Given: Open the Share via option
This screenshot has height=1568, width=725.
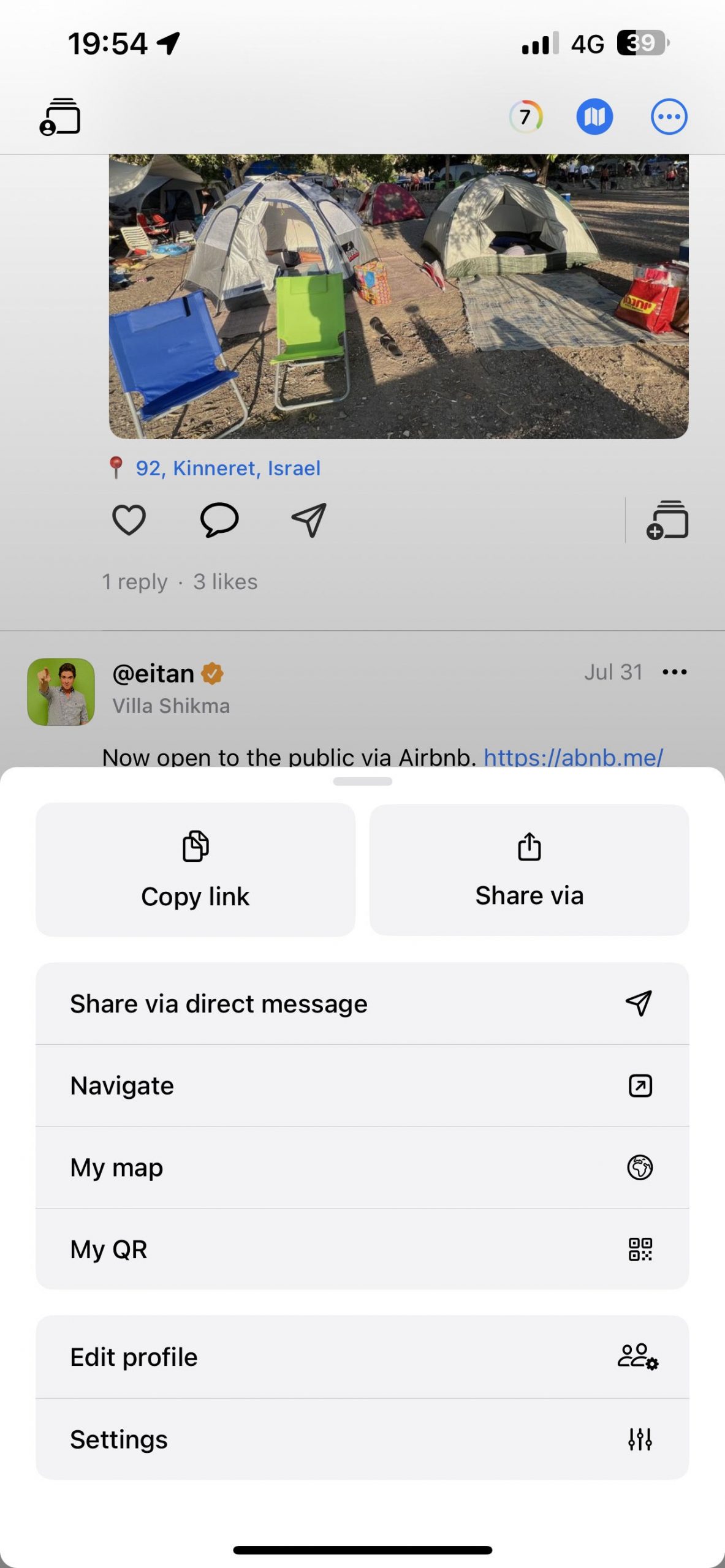Looking at the screenshot, I should click(530, 870).
